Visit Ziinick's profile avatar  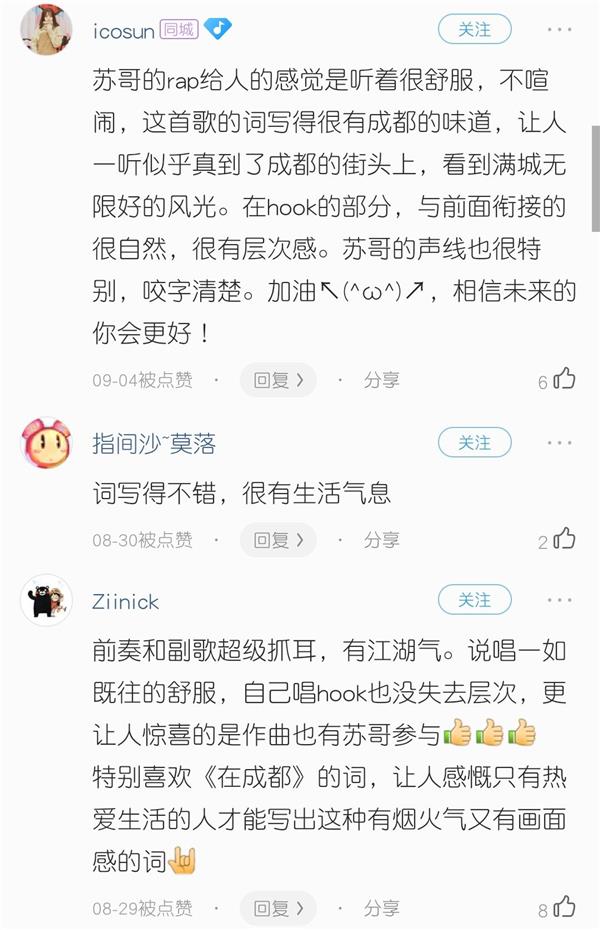[46, 601]
